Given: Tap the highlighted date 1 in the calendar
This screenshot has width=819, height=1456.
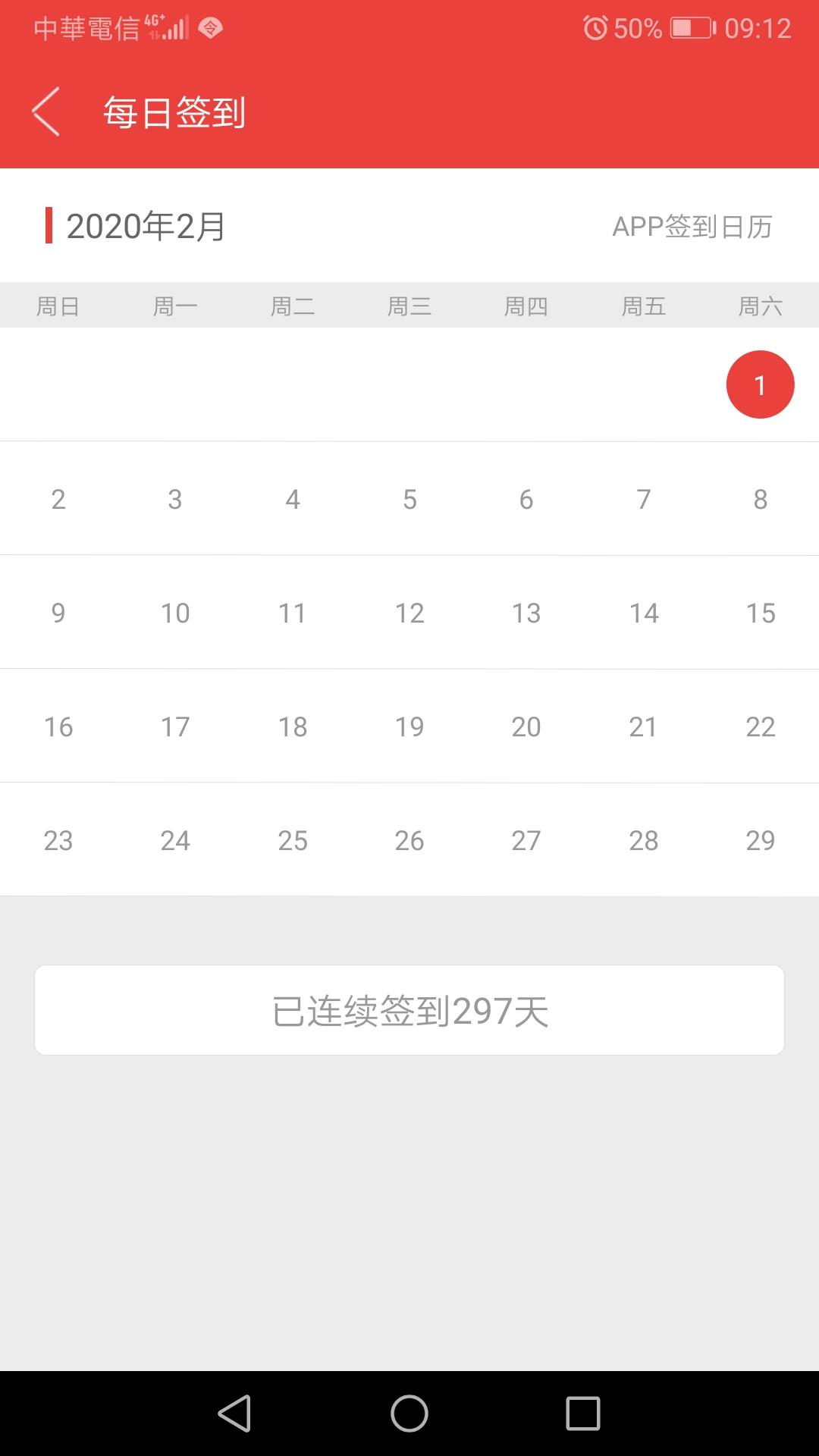Looking at the screenshot, I should point(760,384).
